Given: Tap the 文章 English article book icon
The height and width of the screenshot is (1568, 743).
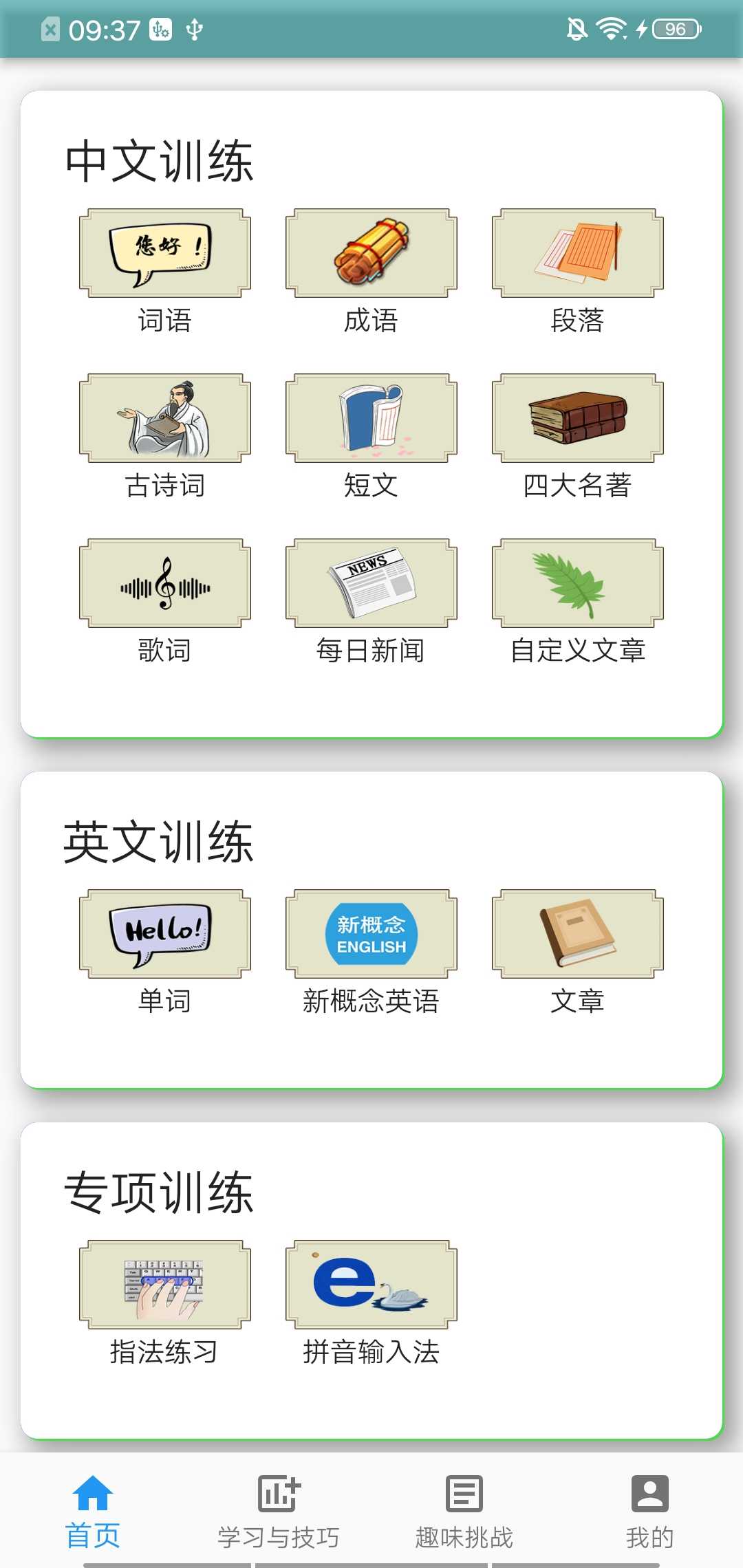Looking at the screenshot, I should [x=578, y=933].
